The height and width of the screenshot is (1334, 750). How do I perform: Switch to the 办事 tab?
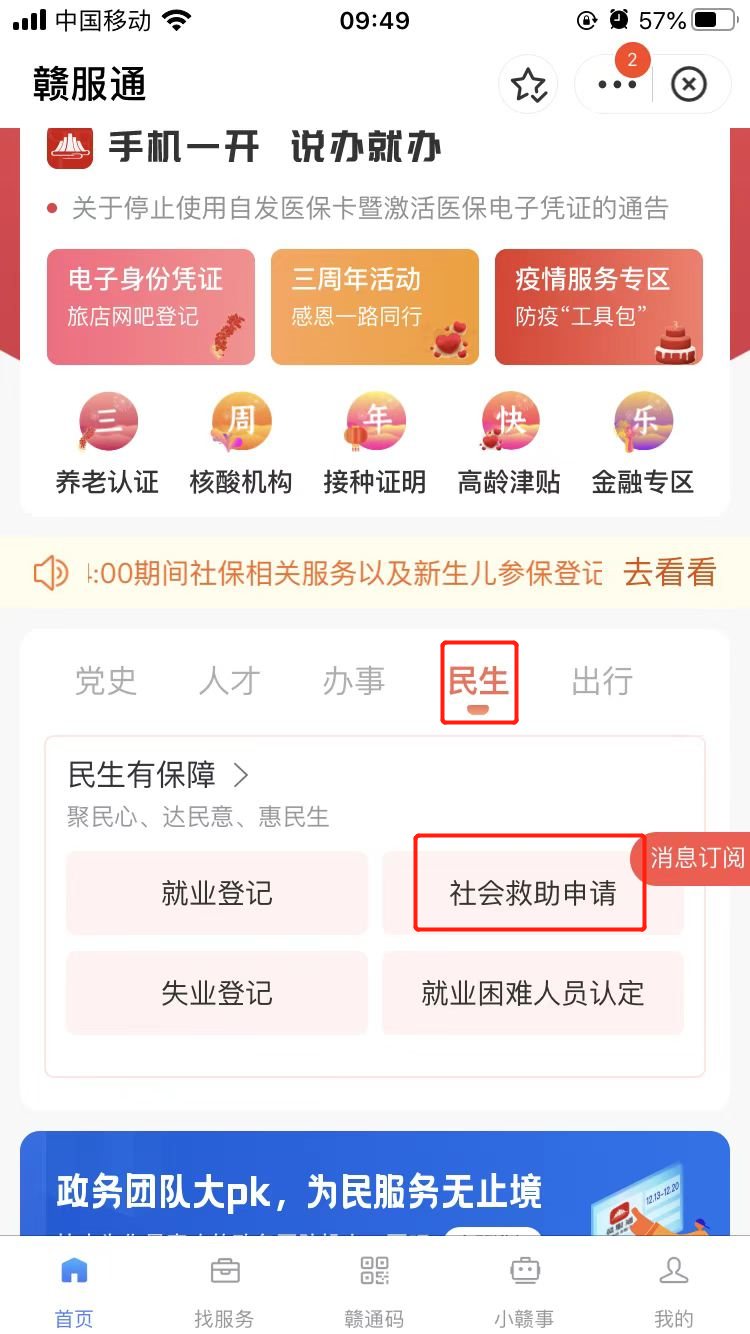(353, 681)
